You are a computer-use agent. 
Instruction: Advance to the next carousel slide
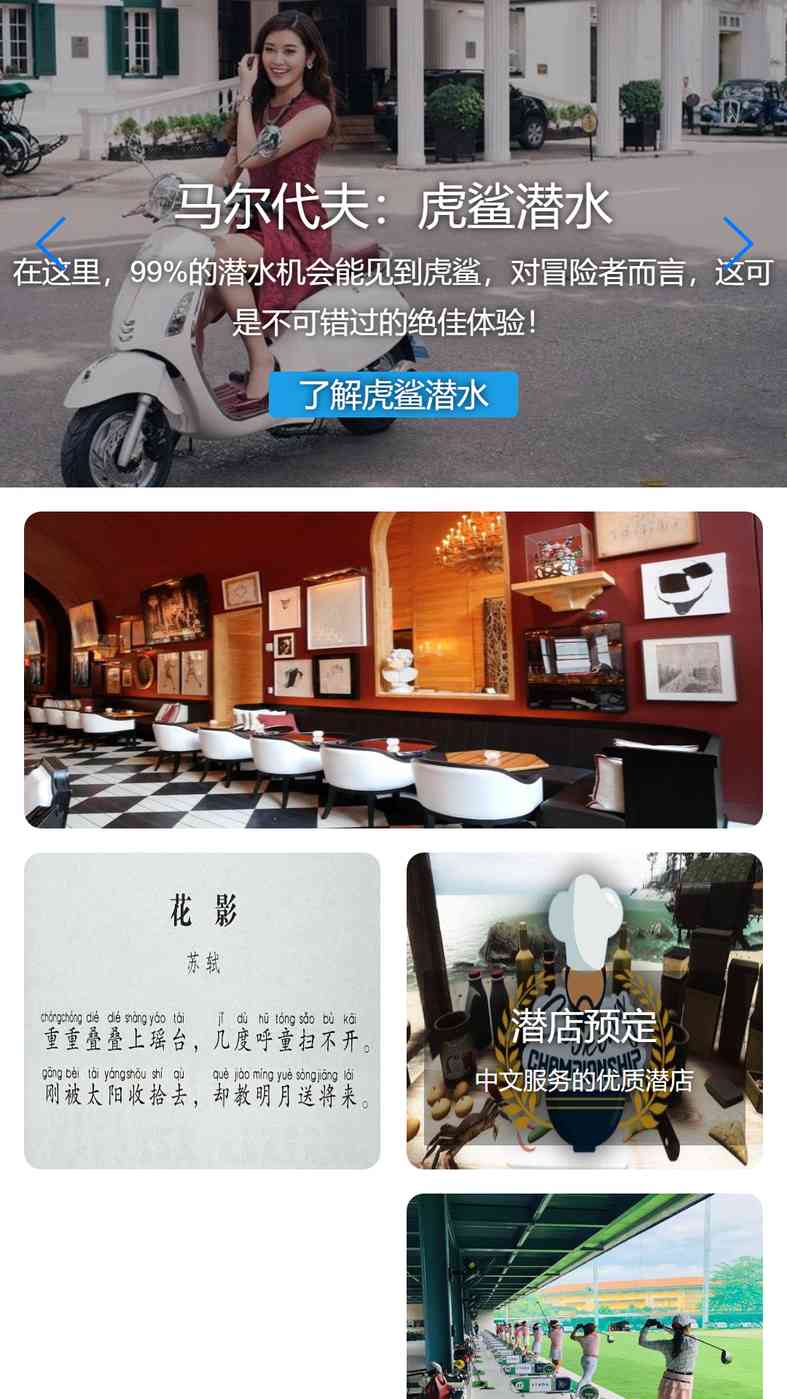[x=737, y=244]
